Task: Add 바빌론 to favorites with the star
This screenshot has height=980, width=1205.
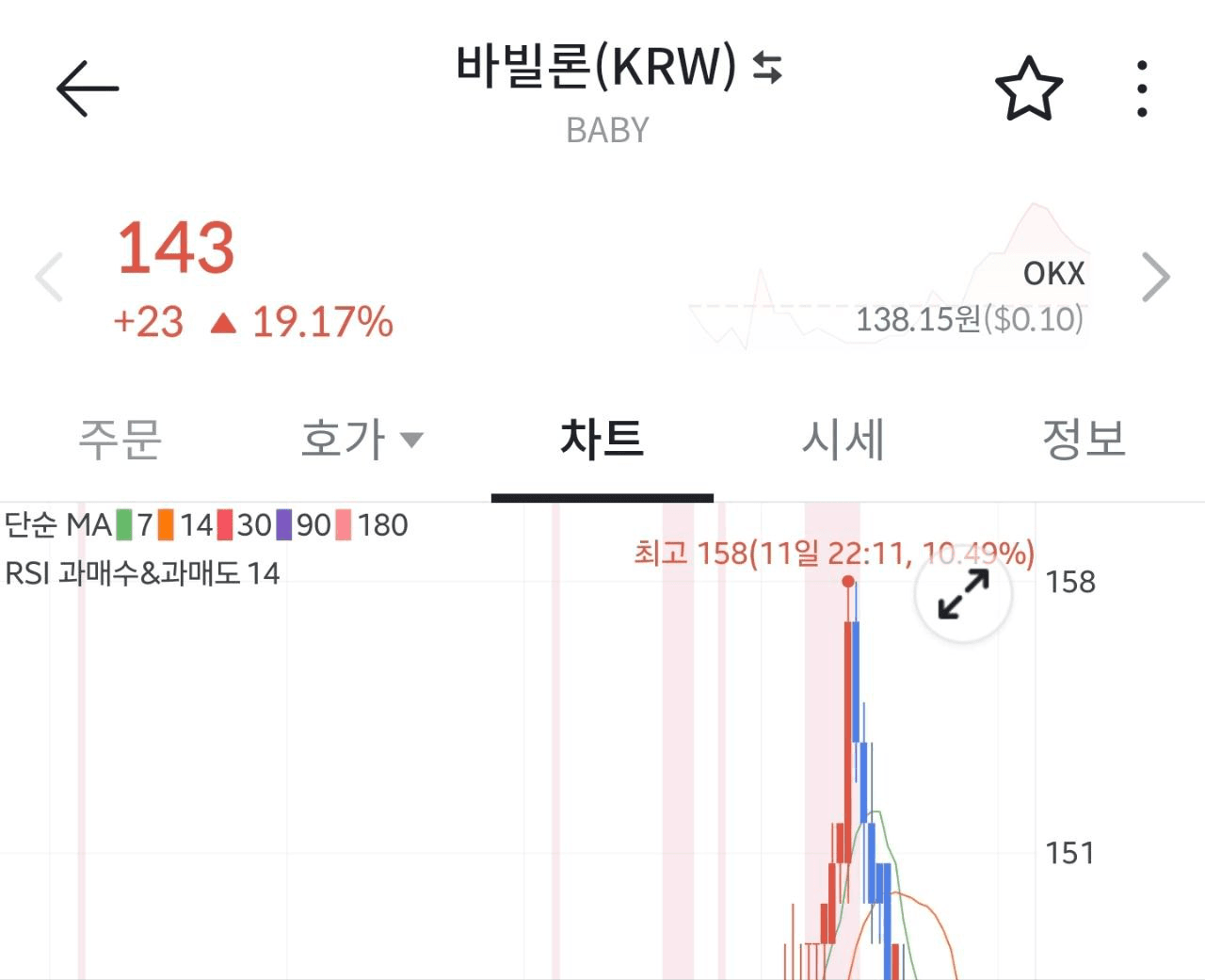Action: [1028, 88]
